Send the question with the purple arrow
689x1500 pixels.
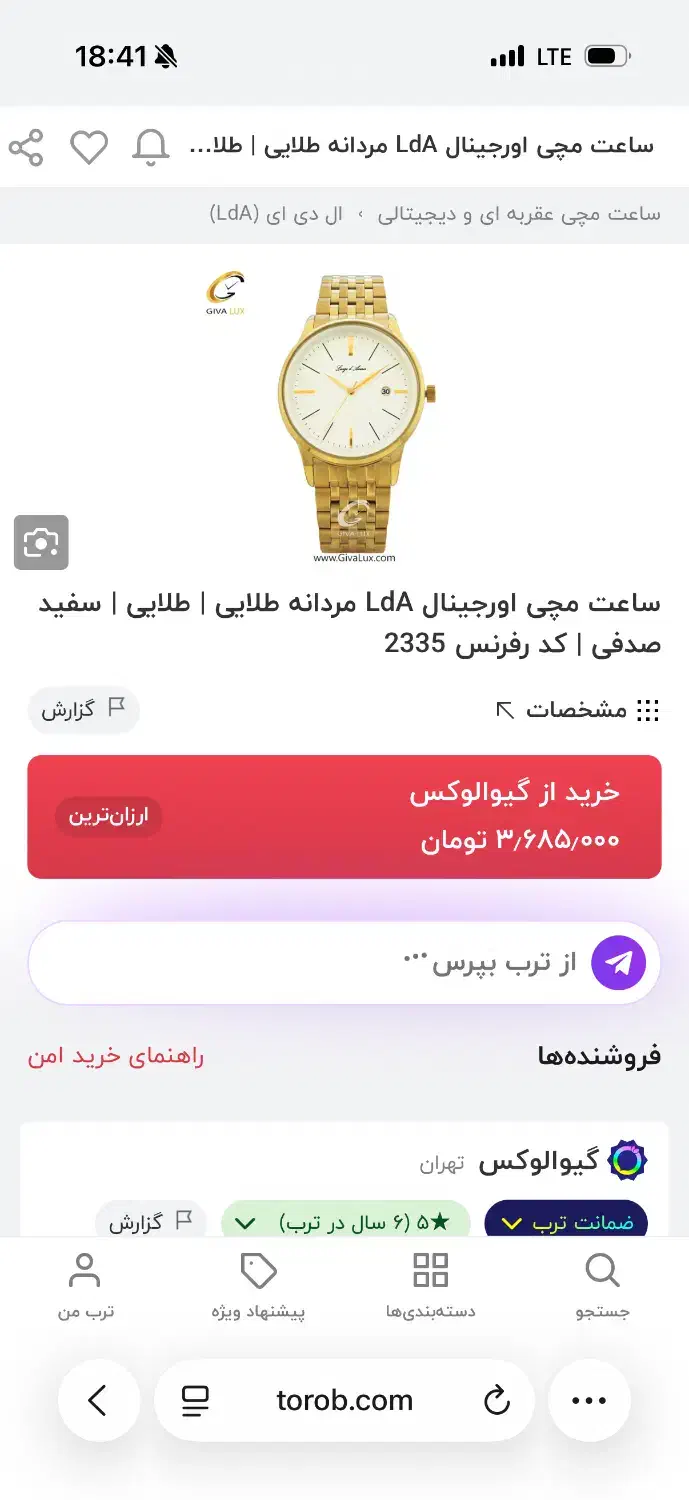[x=618, y=963]
